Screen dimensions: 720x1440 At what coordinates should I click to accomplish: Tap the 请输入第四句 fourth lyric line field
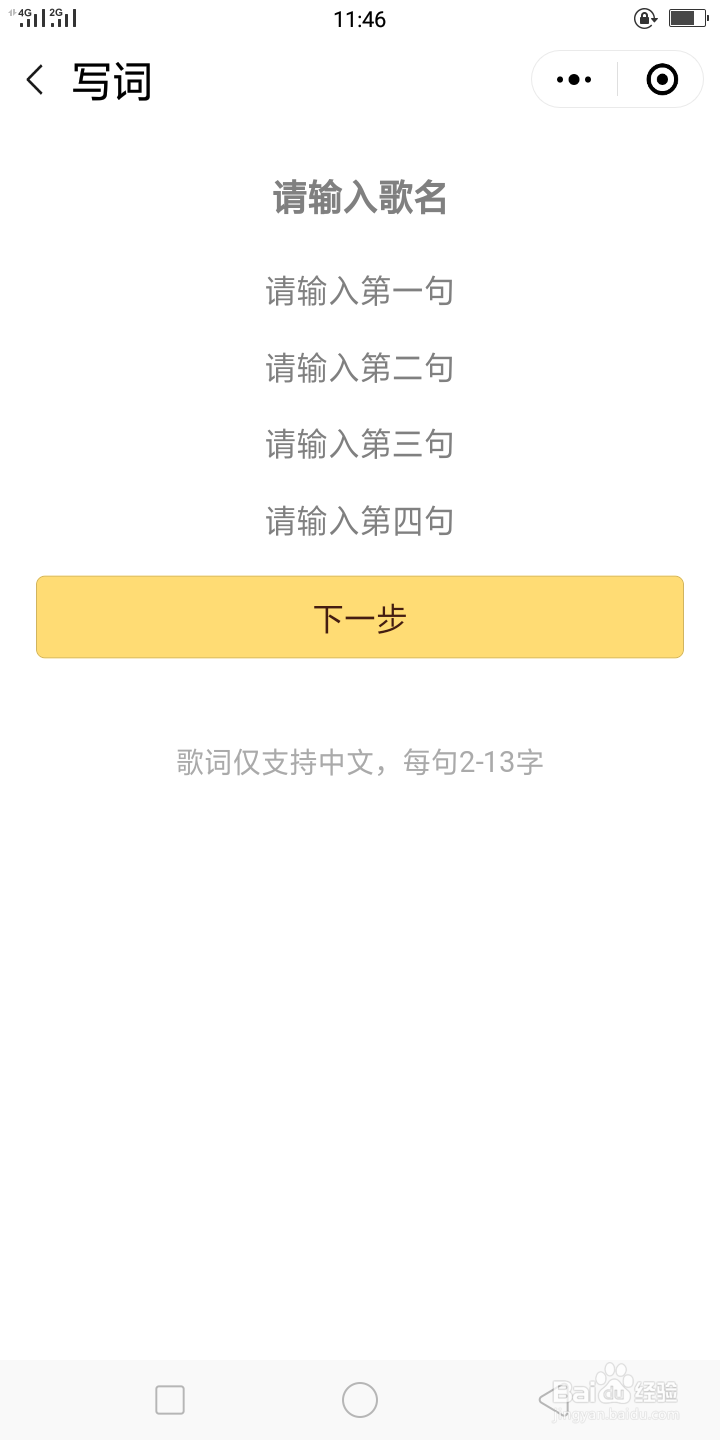tap(360, 520)
